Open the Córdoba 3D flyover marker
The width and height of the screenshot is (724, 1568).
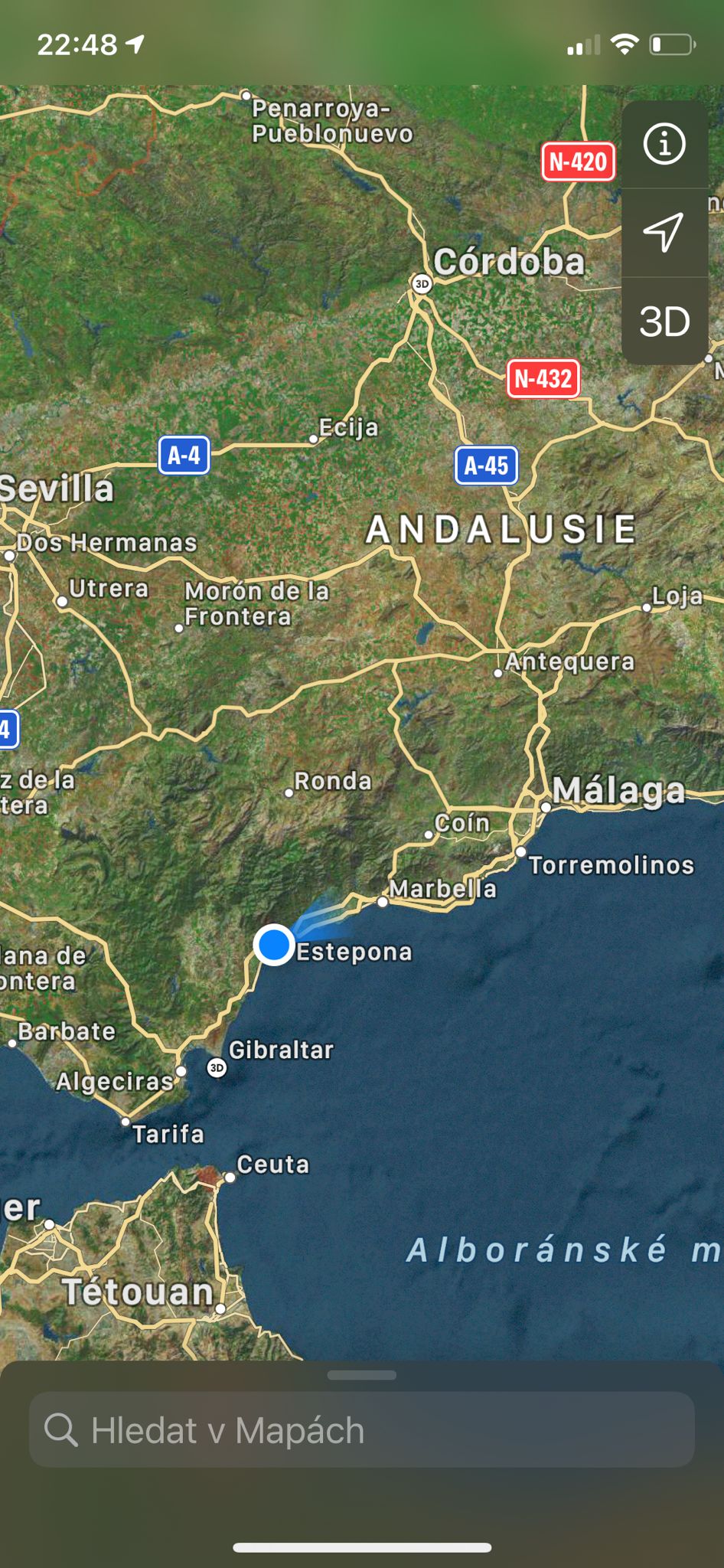pyautogui.click(x=422, y=284)
